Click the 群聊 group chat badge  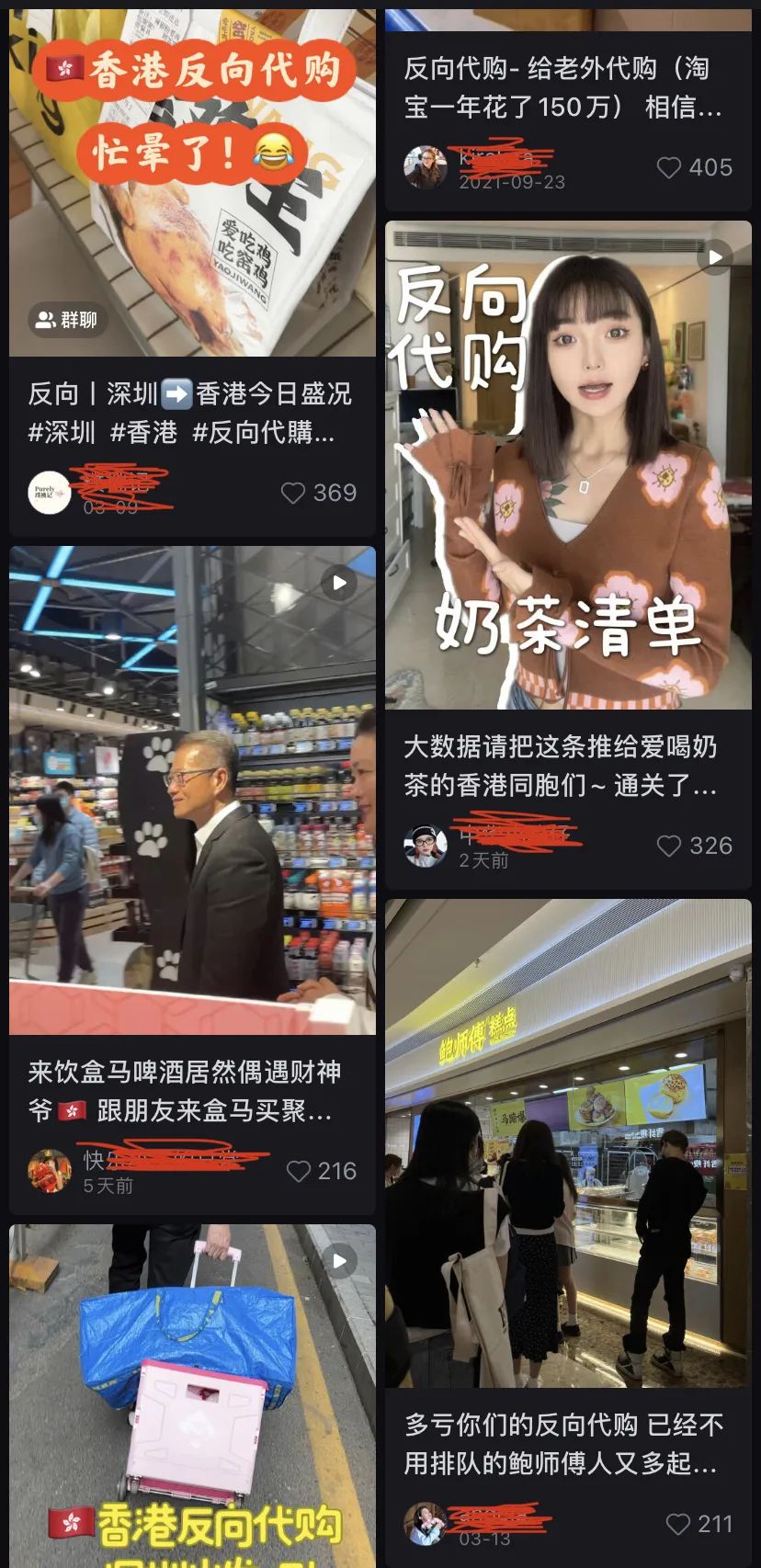(x=68, y=321)
